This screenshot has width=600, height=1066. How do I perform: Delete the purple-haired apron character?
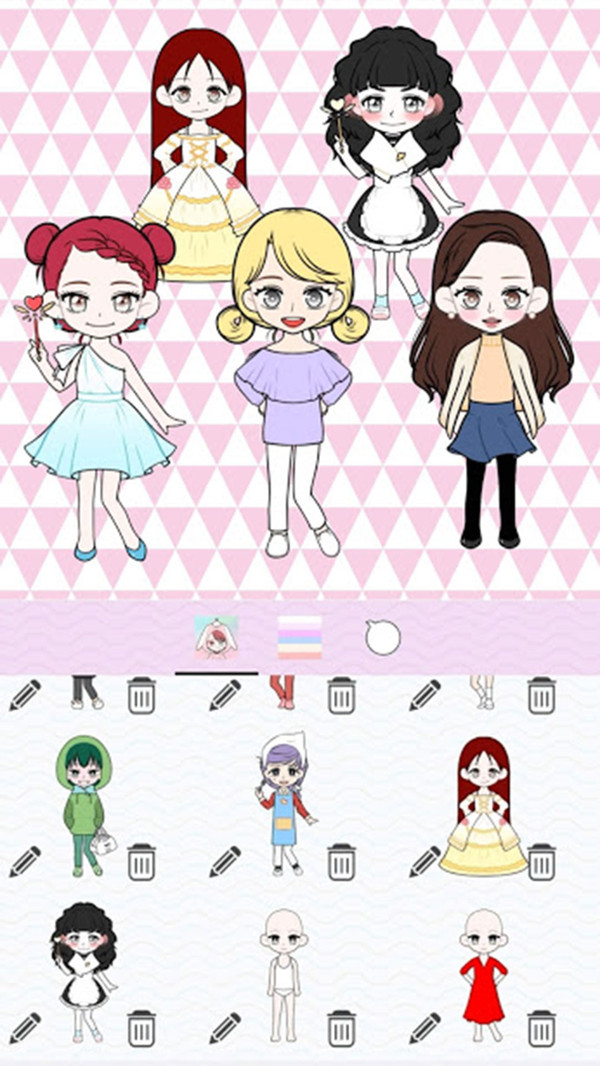[341, 861]
